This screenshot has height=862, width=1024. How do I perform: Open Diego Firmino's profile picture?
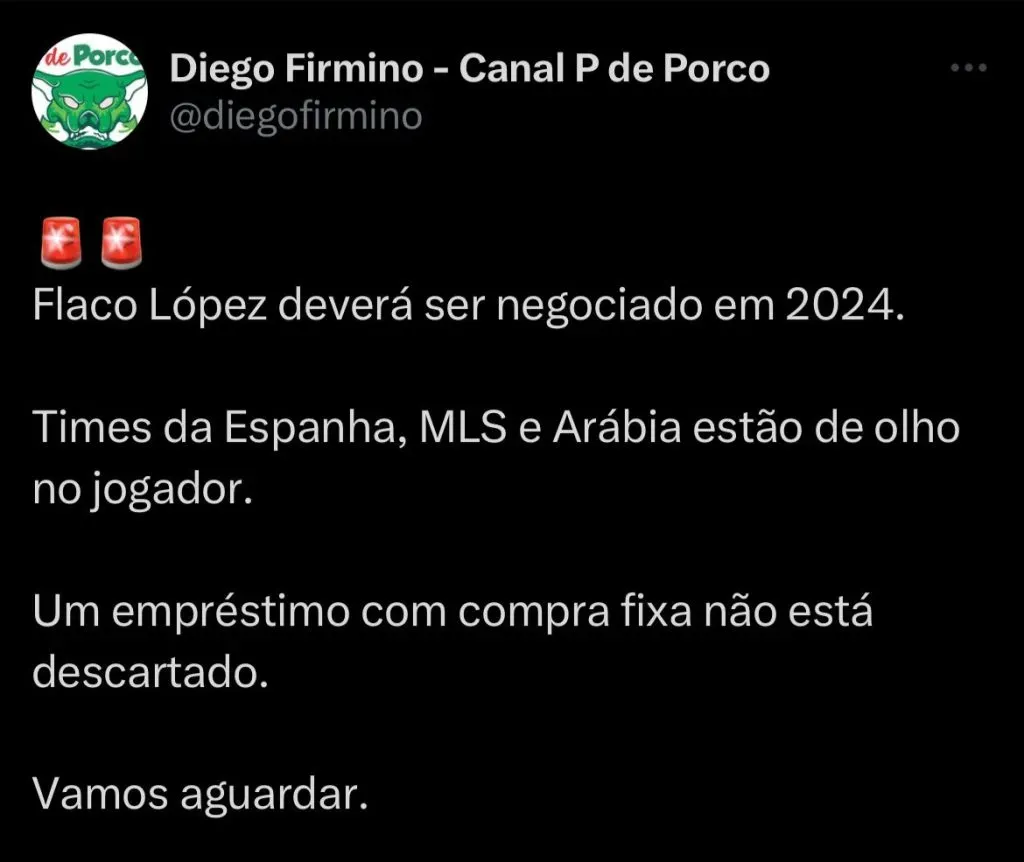[x=90, y=94]
